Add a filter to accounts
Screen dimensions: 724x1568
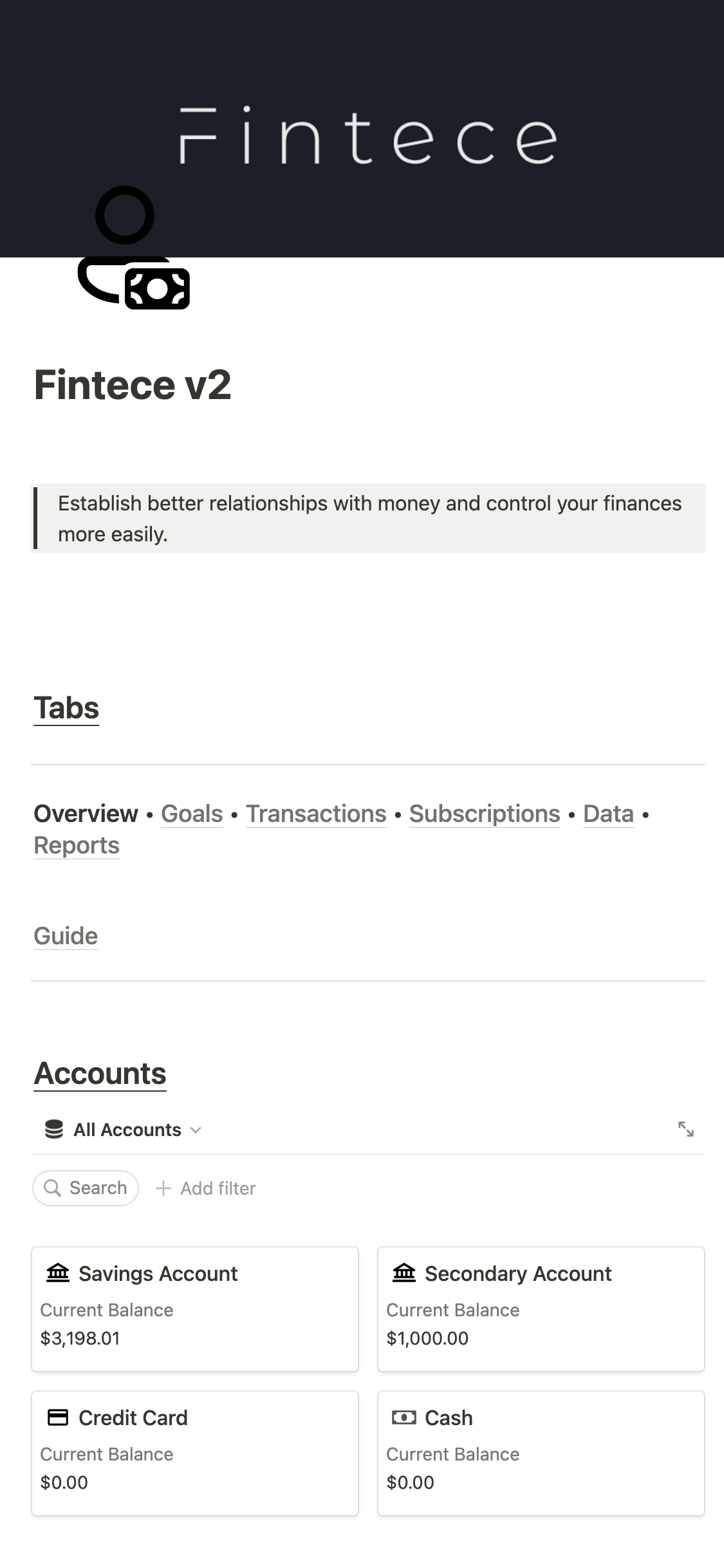click(206, 1188)
